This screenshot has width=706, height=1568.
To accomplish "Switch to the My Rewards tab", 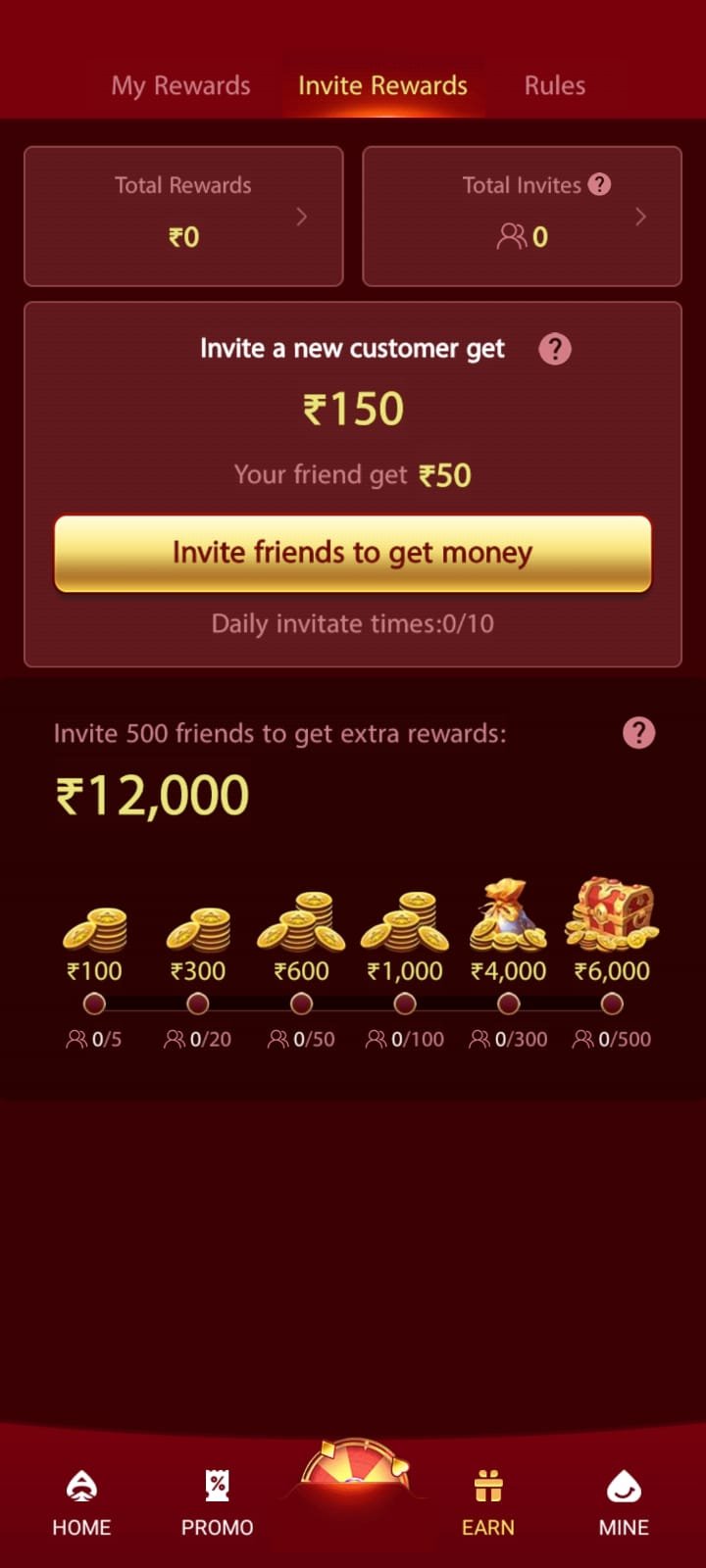I will (180, 86).
